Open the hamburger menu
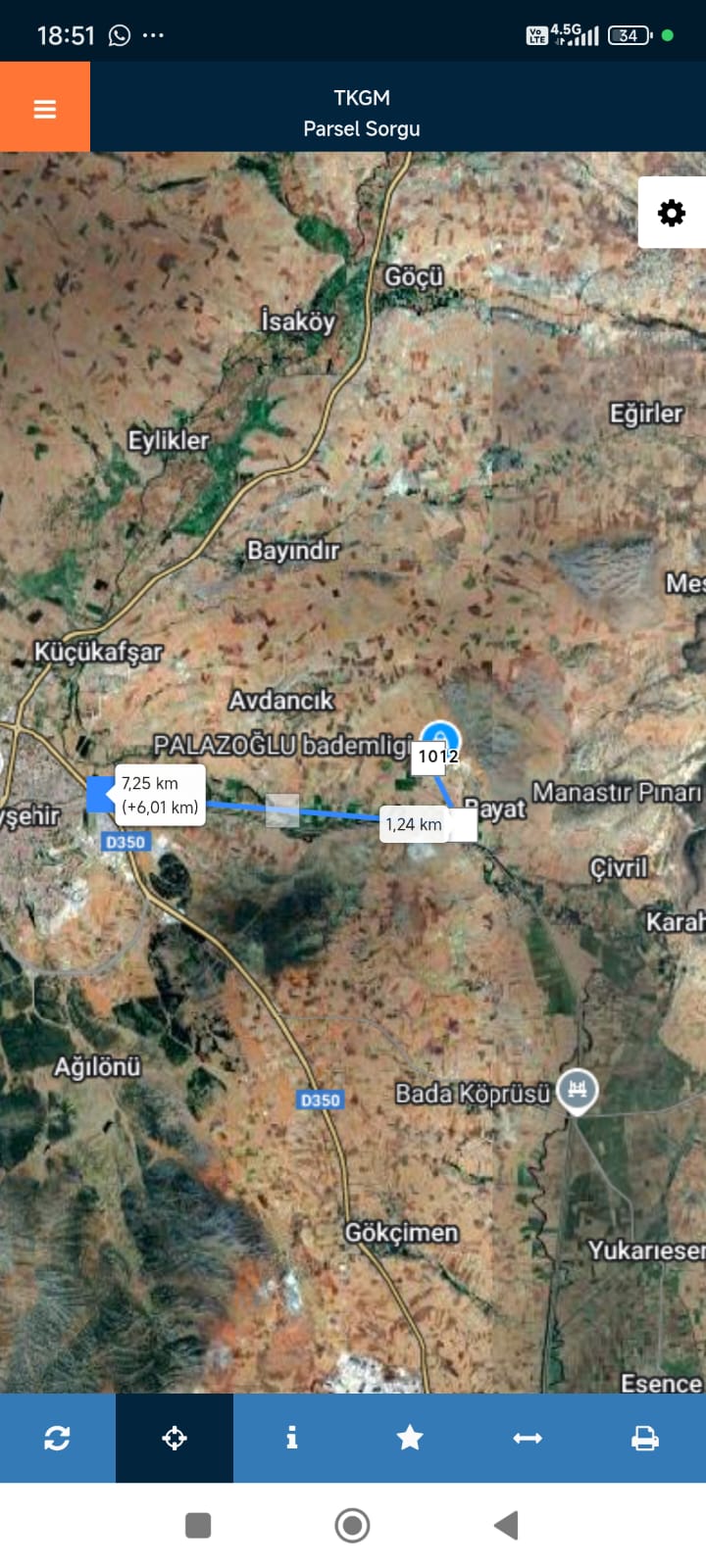The height and width of the screenshot is (1568, 706). point(45,108)
